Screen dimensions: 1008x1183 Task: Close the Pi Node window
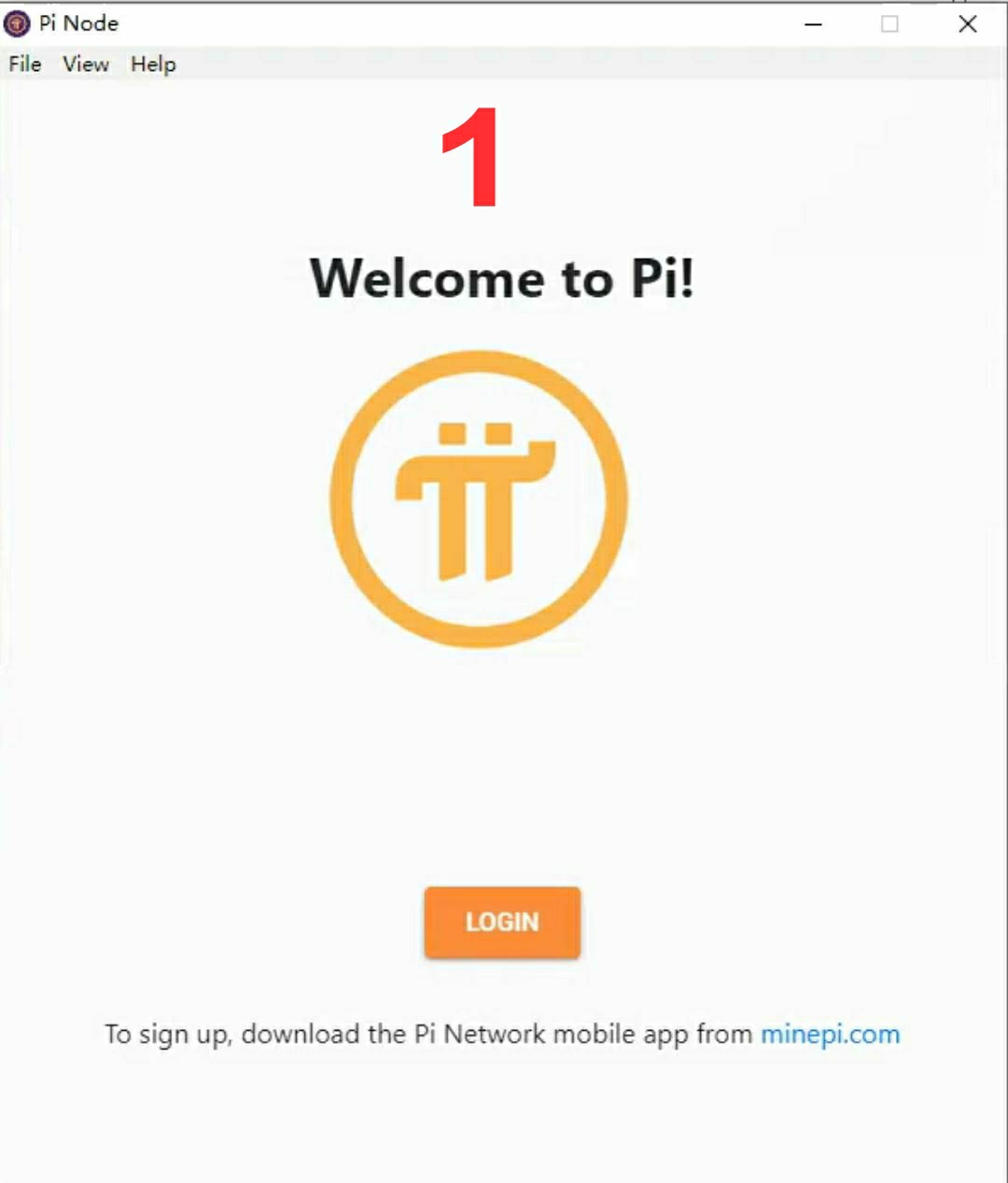click(968, 24)
